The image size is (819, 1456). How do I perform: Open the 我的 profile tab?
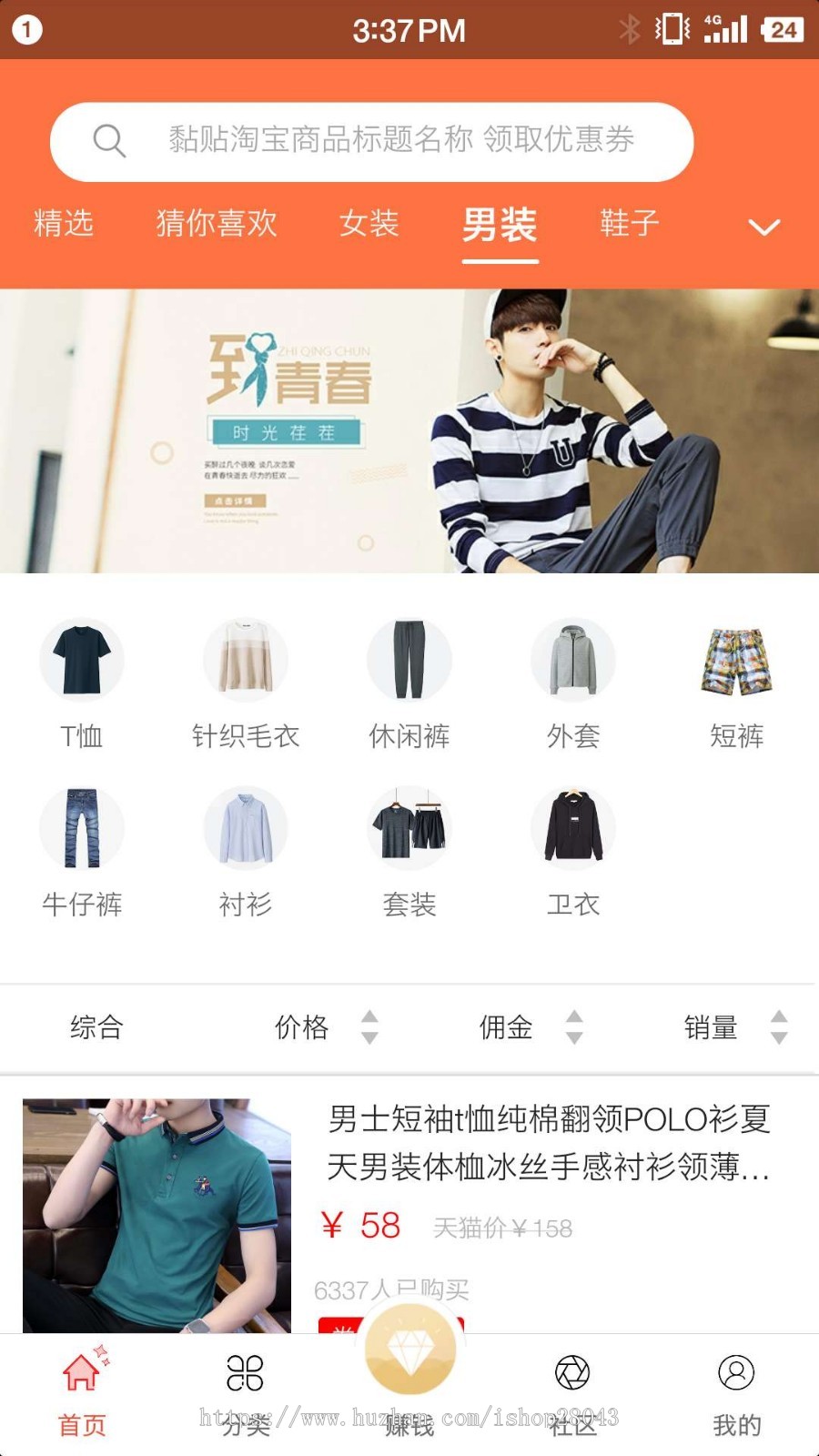coord(736,1394)
